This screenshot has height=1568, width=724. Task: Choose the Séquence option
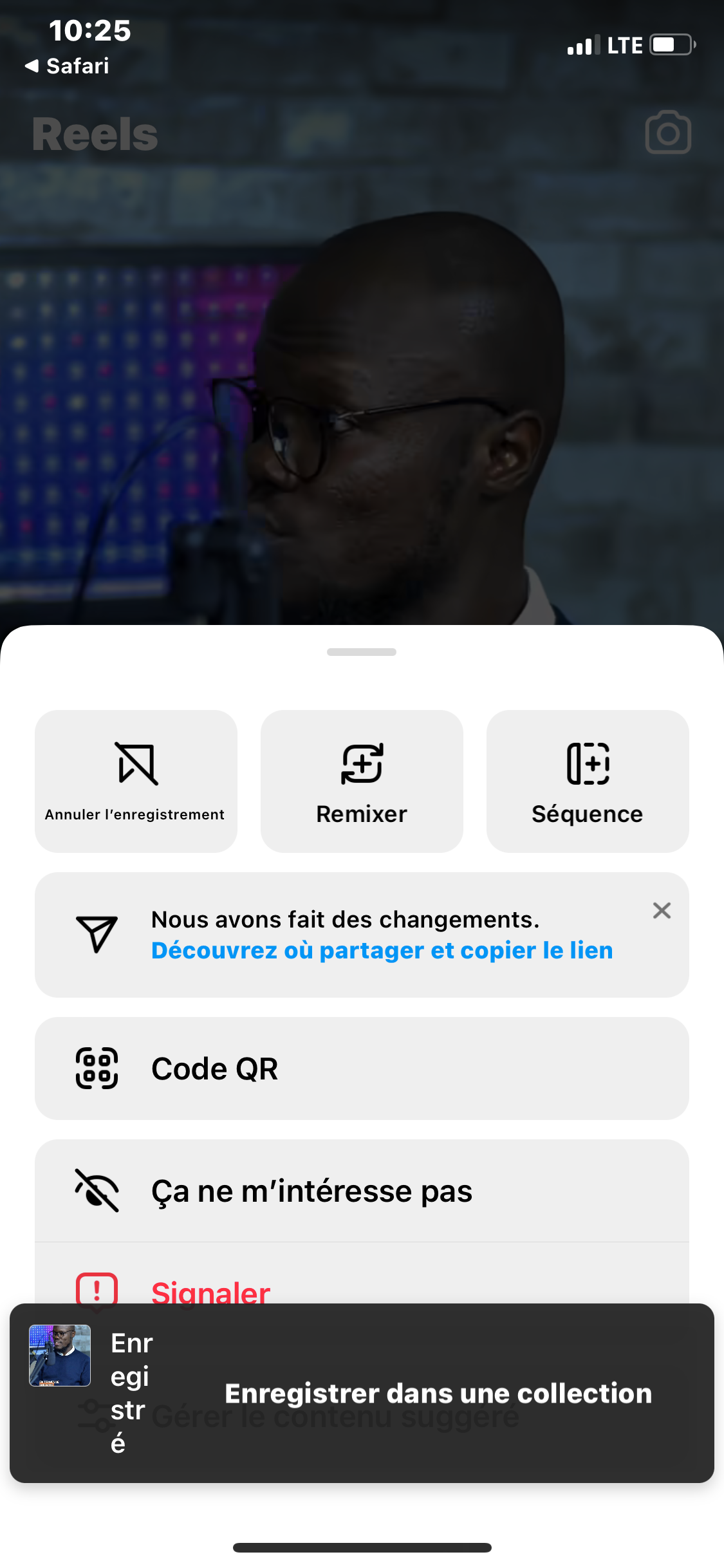tap(587, 781)
